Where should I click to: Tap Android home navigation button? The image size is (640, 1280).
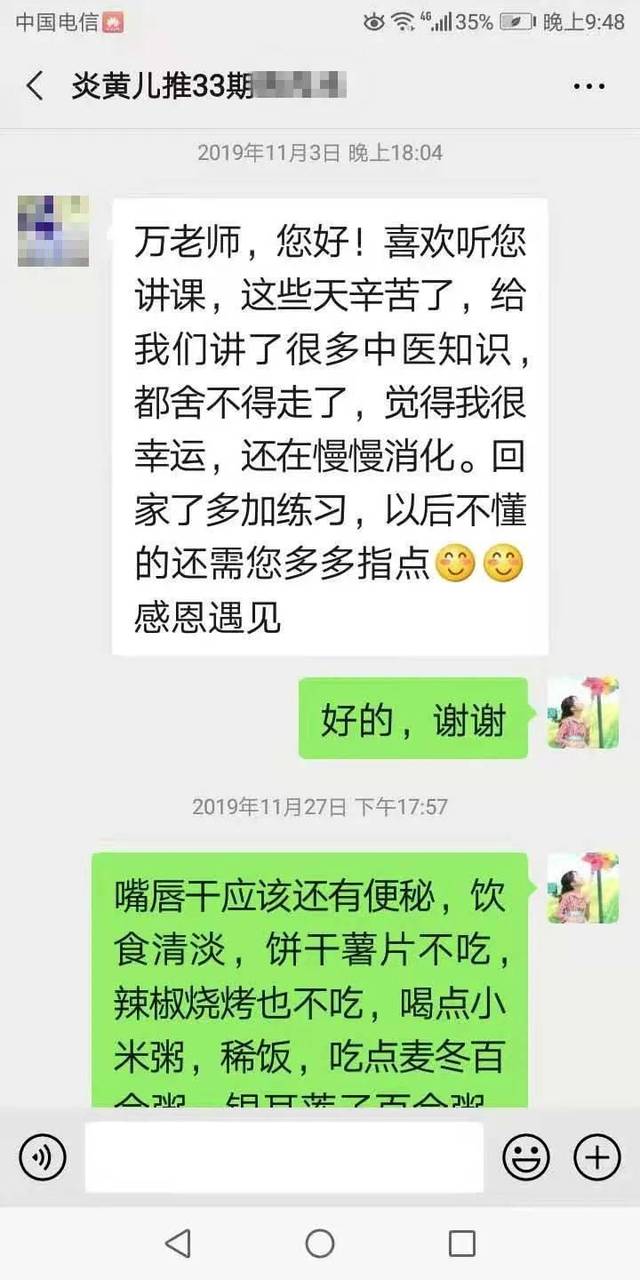click(x=320, y=1243)
